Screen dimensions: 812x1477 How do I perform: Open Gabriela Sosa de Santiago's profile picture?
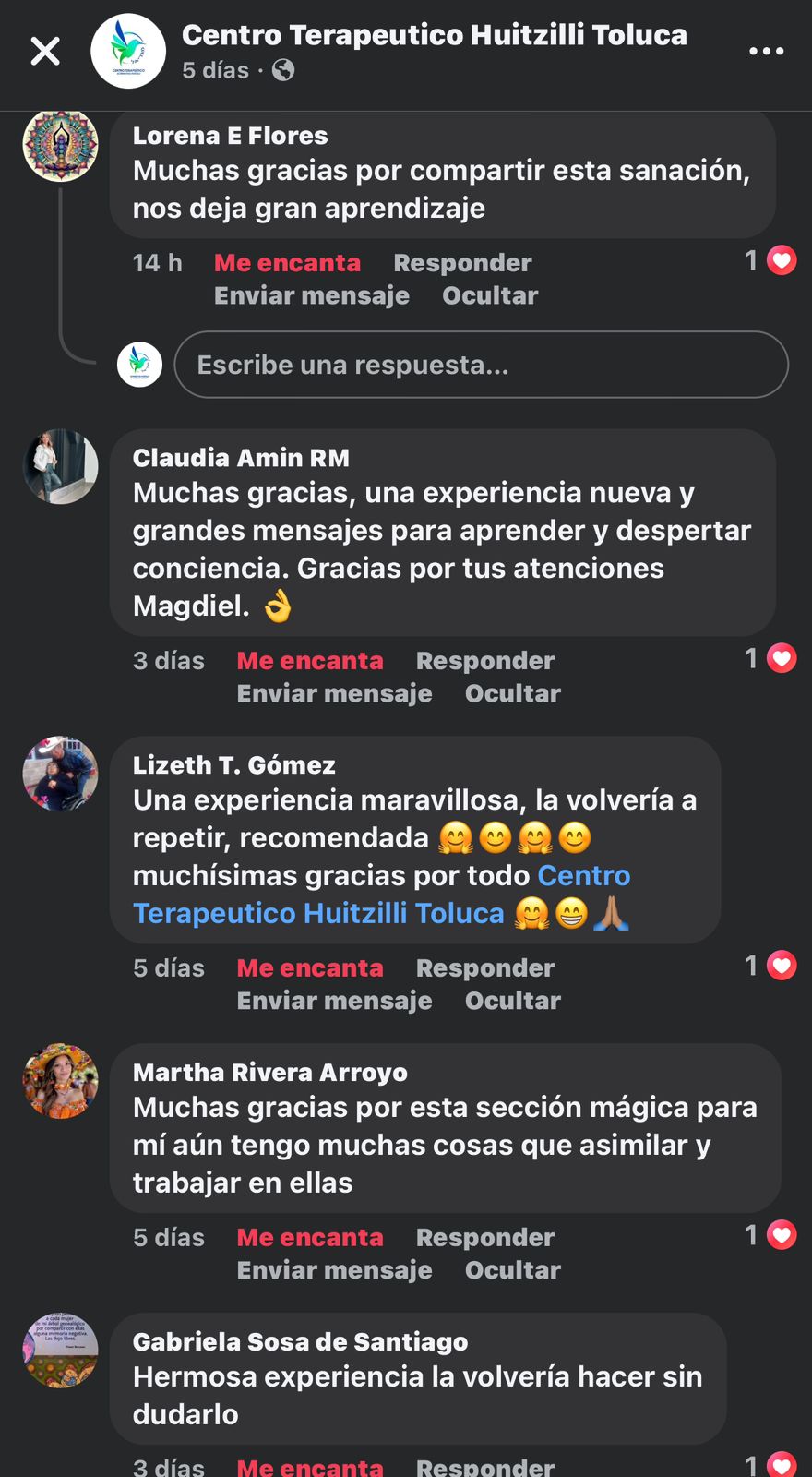coord(60,1351)
